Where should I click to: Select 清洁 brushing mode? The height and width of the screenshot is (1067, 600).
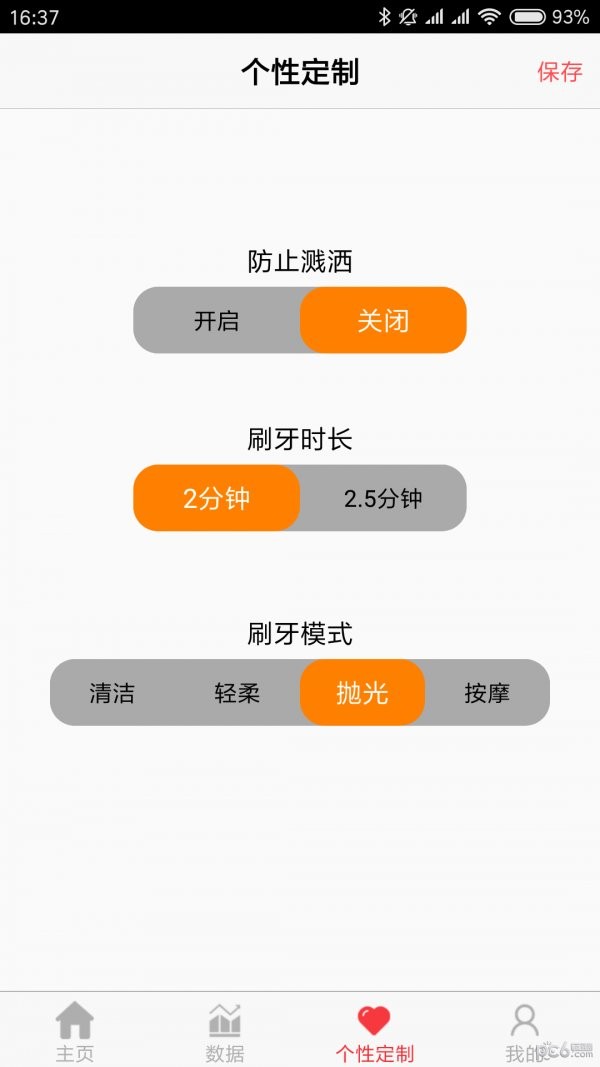click(112, 693)
